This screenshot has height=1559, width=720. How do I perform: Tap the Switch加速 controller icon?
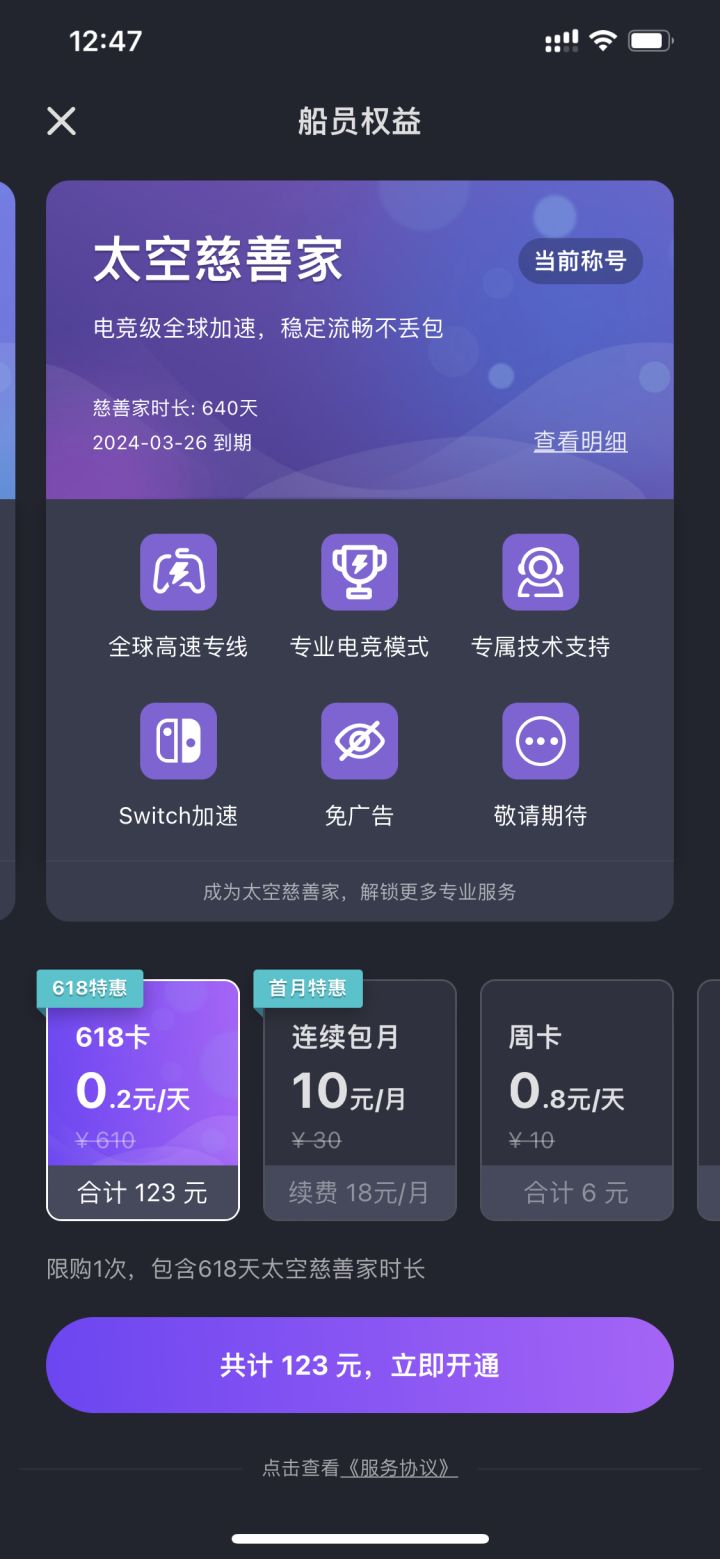coord(178,740)
